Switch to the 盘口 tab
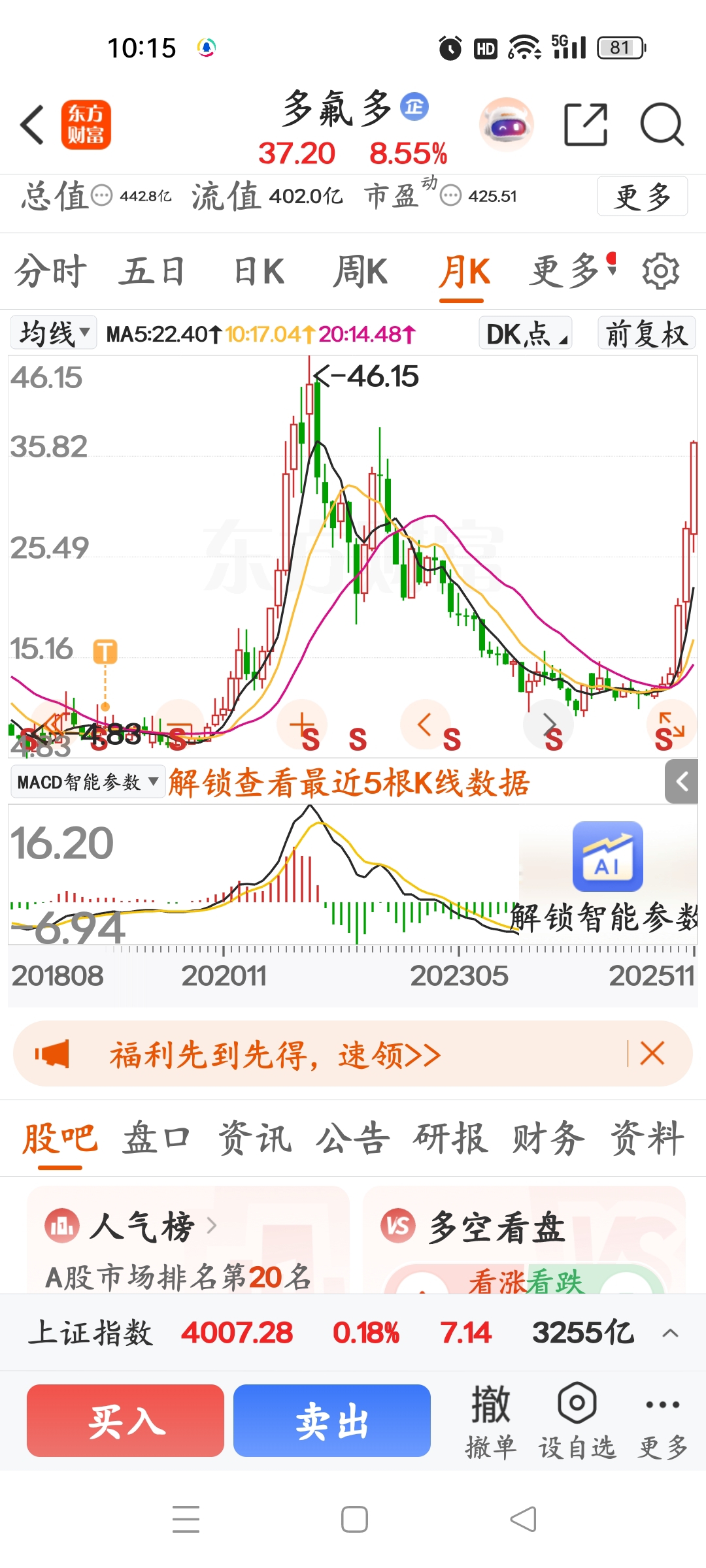Screen dimensions: 706x1568 [x=156, y=1139]
